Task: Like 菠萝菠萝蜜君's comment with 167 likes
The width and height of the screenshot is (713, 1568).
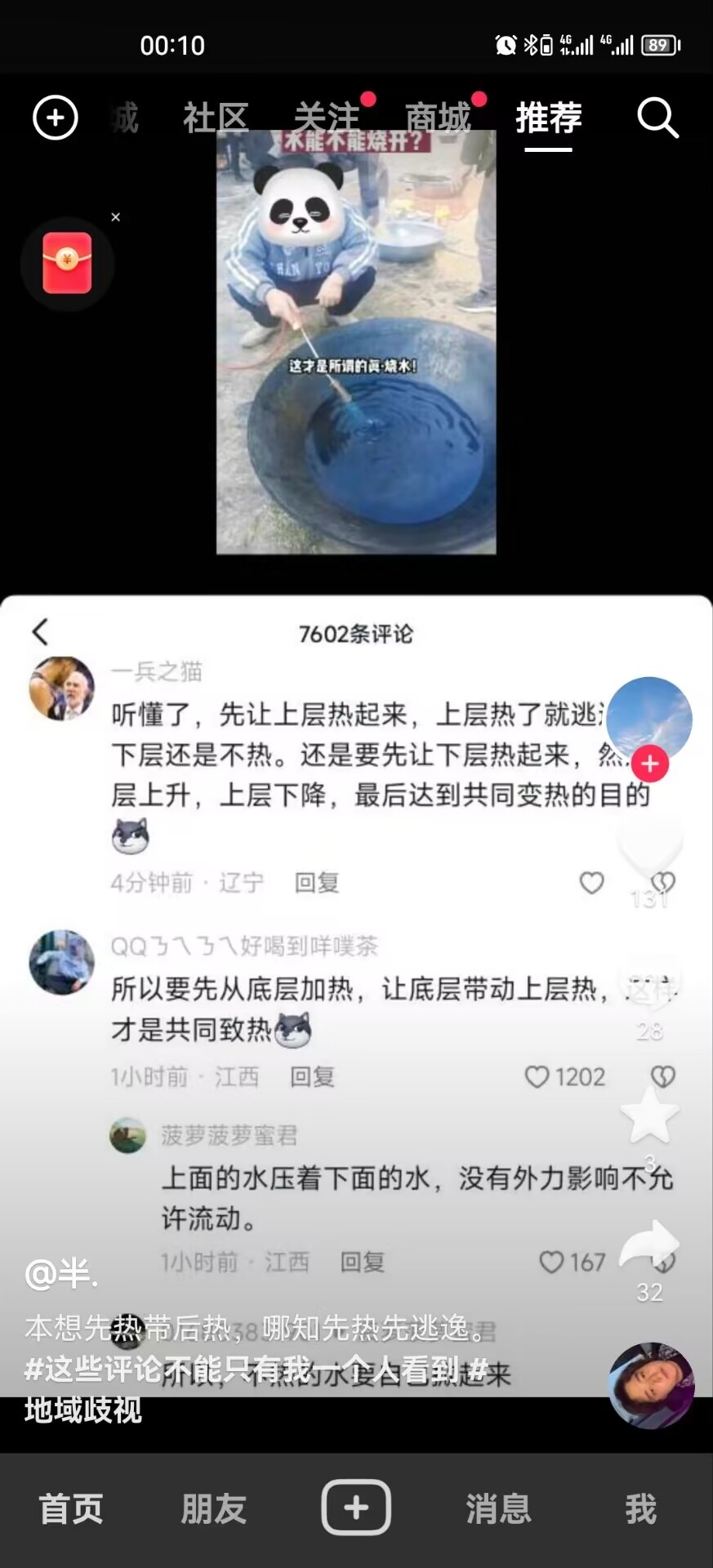Action: (x=552, y=1263)
